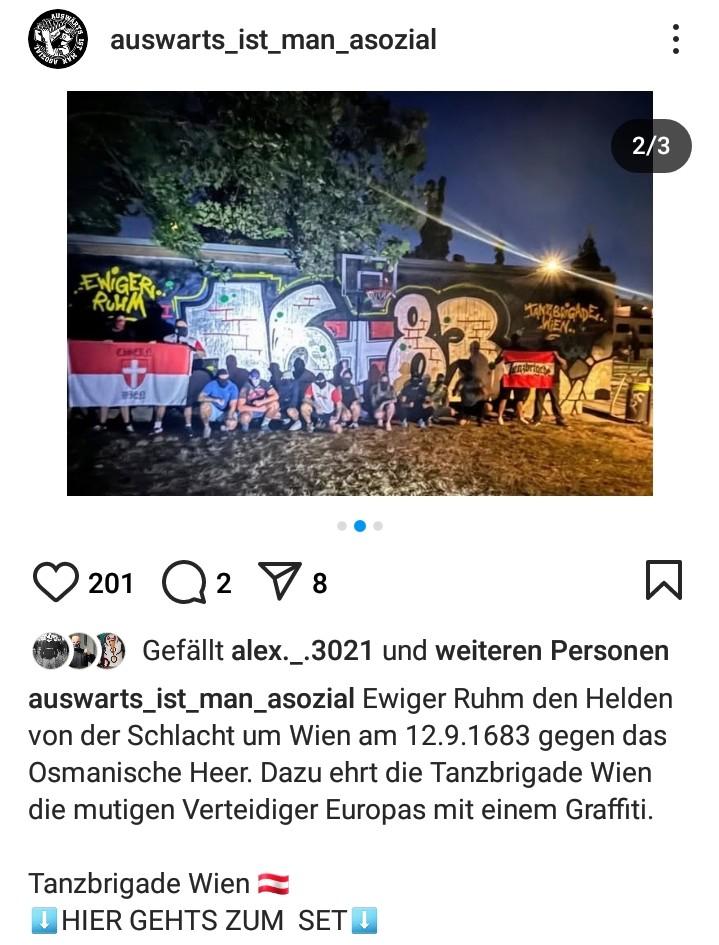The height and width of the screenshot is (945, 719).
Task: Open alex._.3021 profile from likes line
Action: pyautogui.click(x=302, y=651)
